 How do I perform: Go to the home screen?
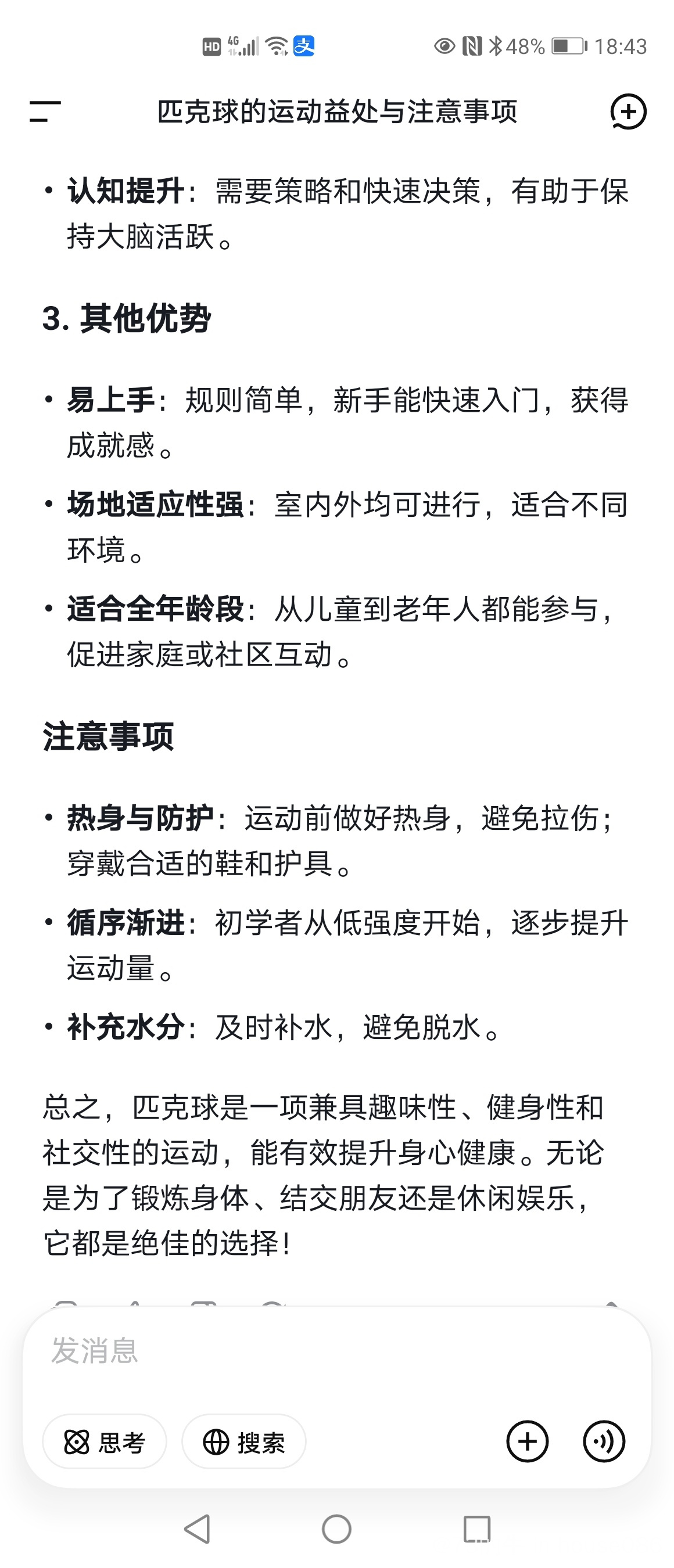336,1529
